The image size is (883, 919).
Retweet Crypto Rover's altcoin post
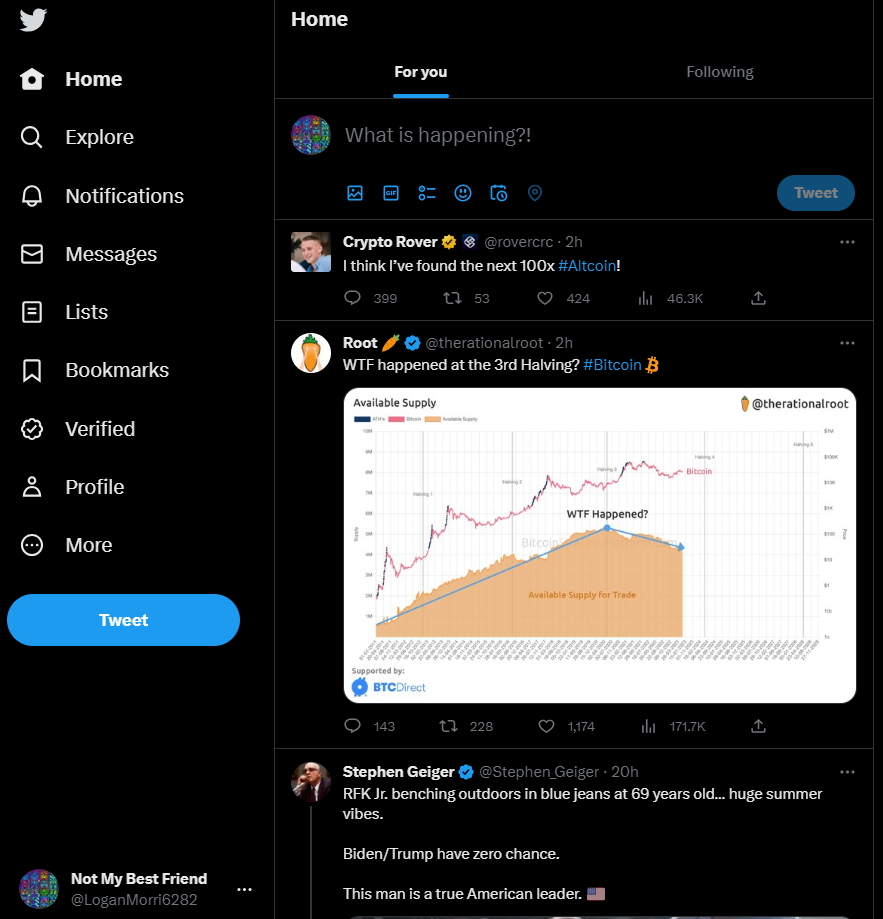coord(452,298)
